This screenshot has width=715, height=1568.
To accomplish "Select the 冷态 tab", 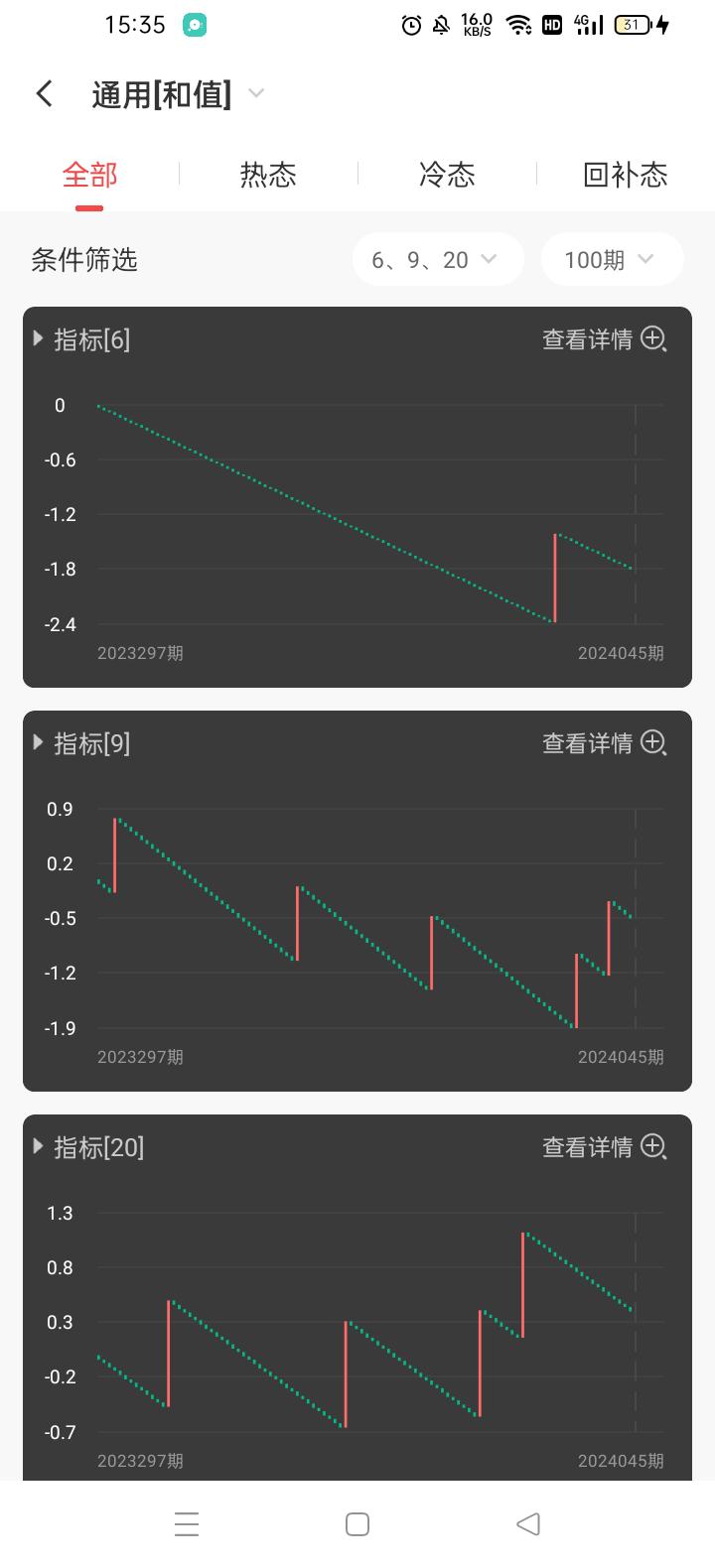I will (x=447, y=176).
